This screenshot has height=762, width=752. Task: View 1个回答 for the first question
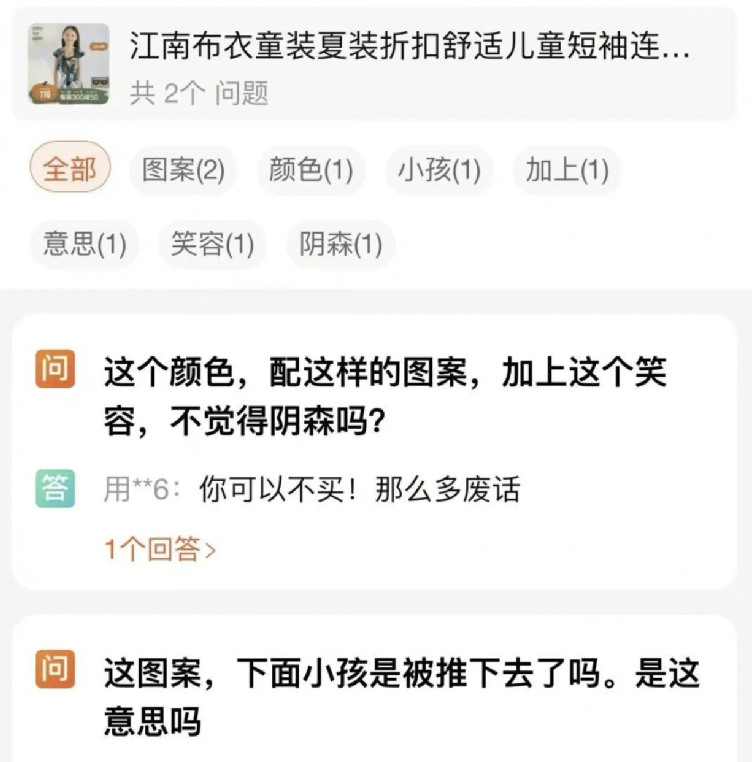160,549
